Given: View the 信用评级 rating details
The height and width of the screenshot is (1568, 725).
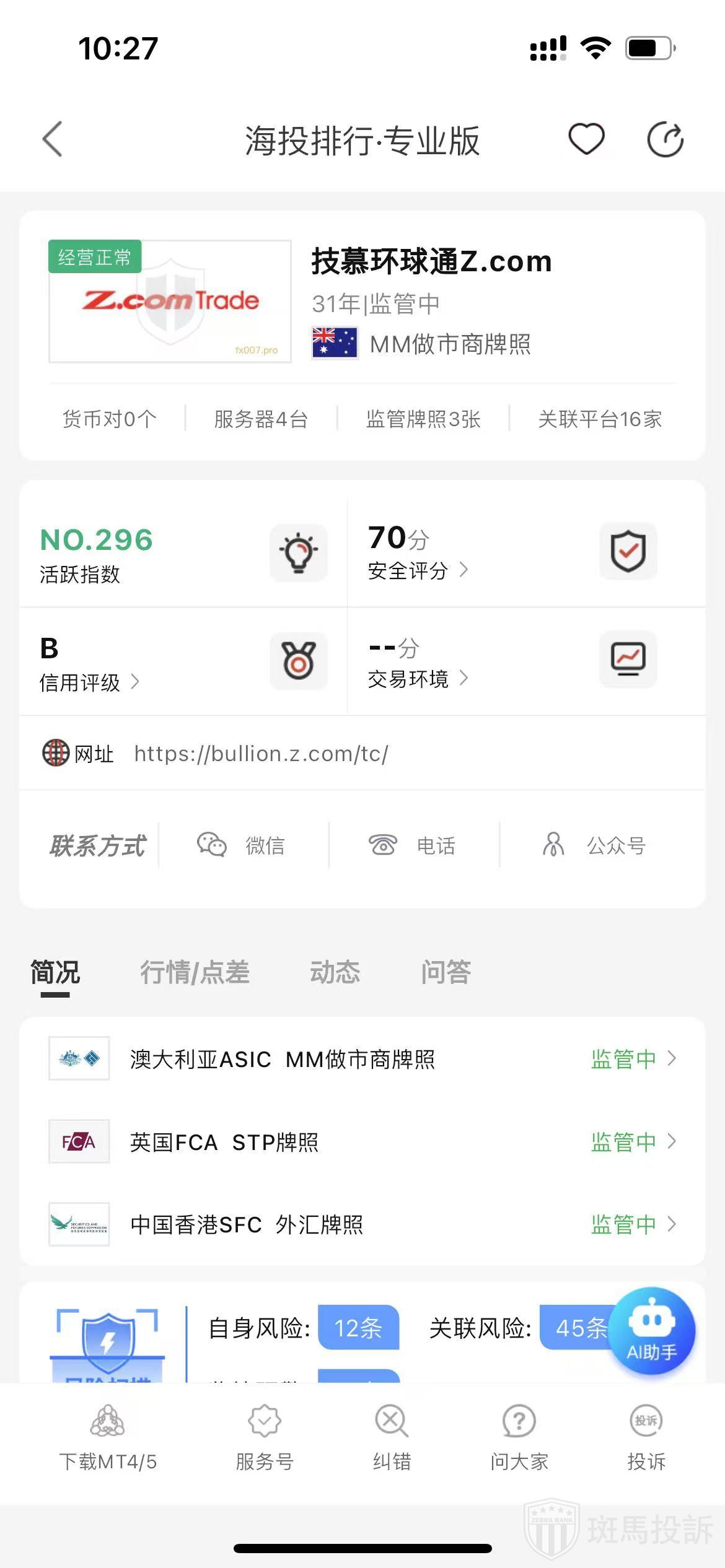Looking at the screenshot, I should 89,682.
